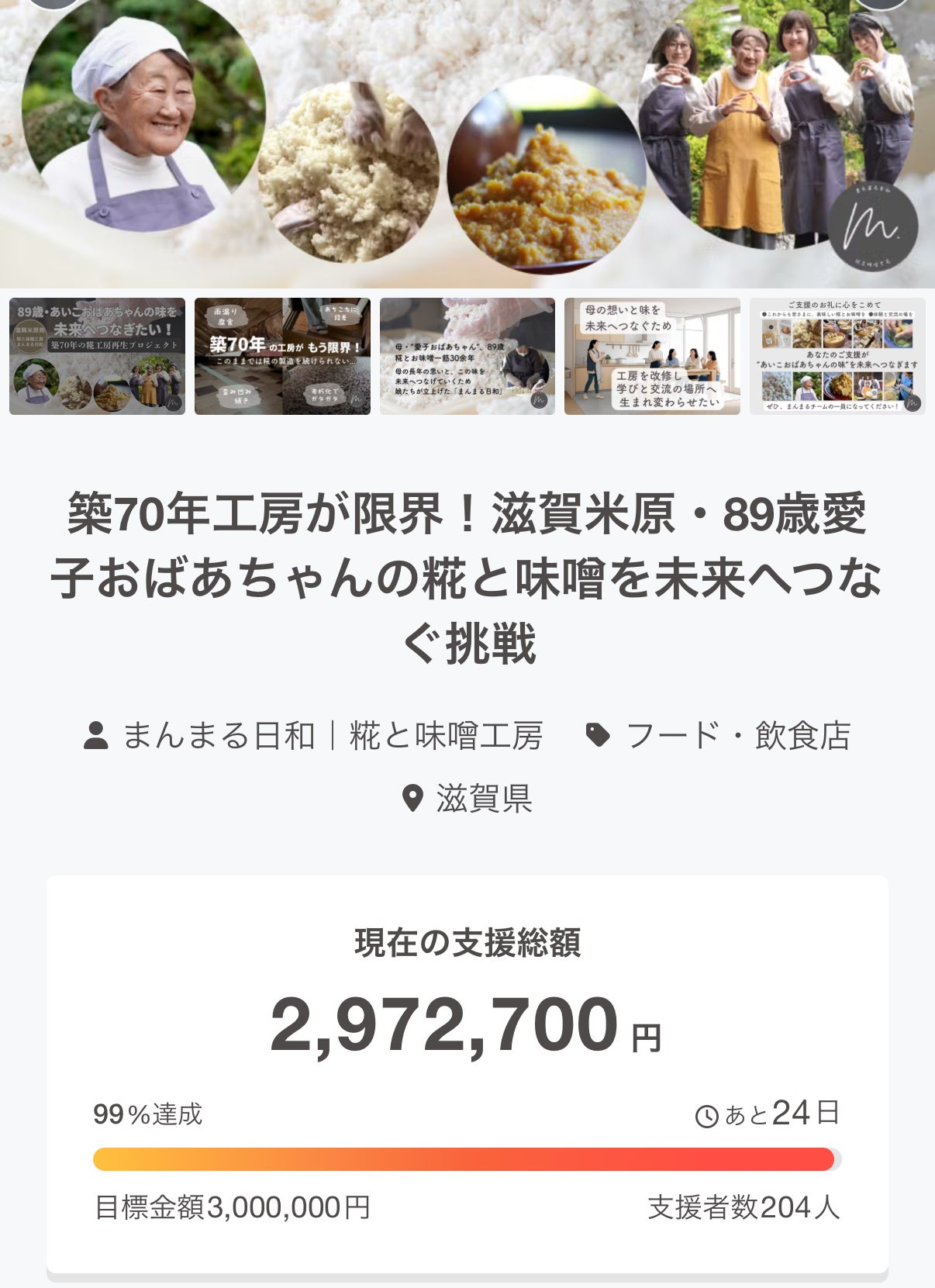Open the 母の想いと味を未来へつなぐため thumbnail
The width and height of the screenshot is (935, 1288).
(x=652, y=356)
